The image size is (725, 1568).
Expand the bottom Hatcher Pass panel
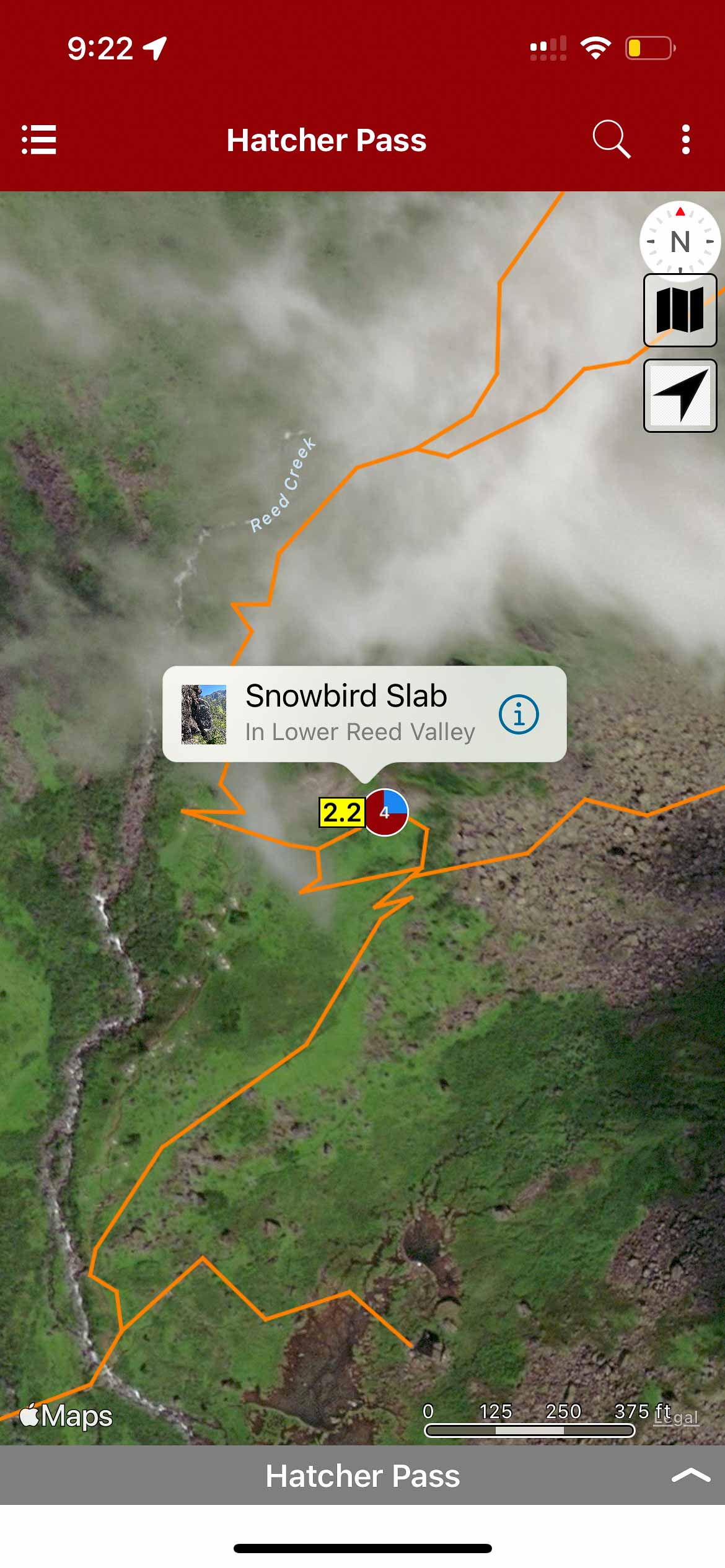pyautogui.click(x=691, y=1476)
